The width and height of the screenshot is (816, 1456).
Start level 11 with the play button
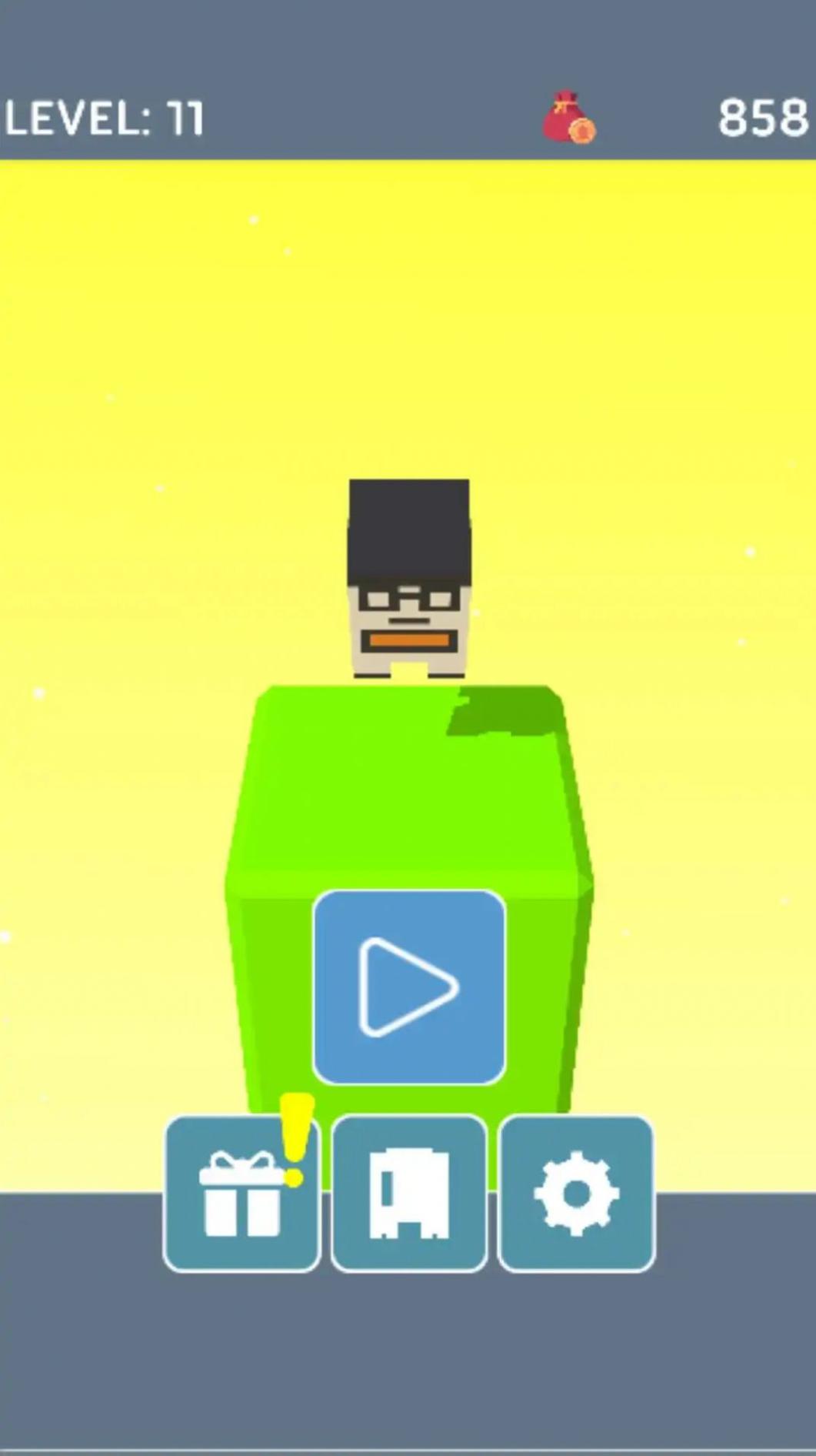tap(409, 987)
